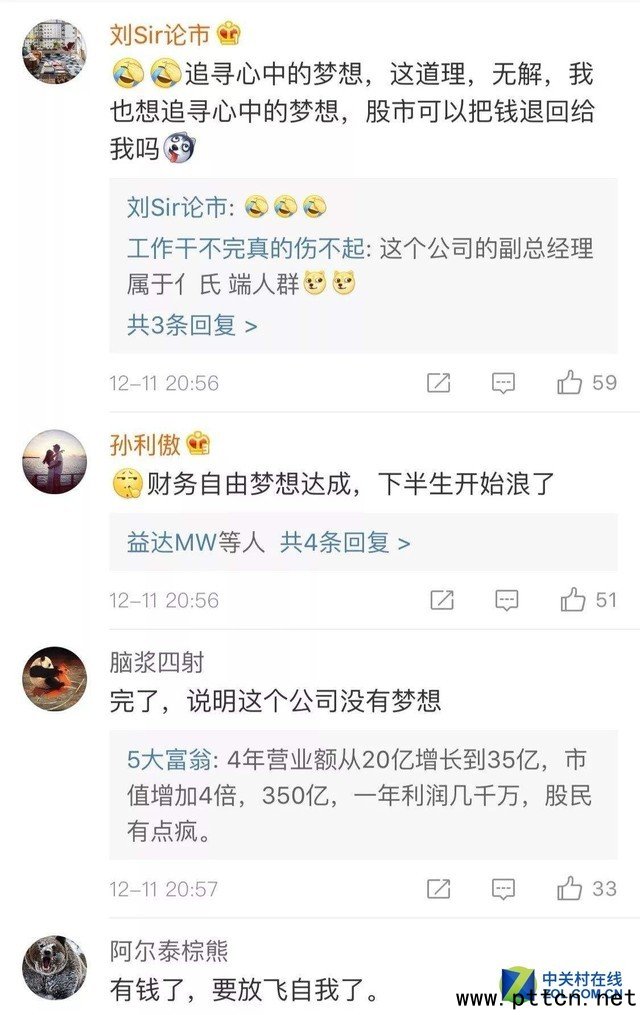This screenshot has height=1015, width=640.
Task: Repost 孙利傲's comment
Action: pos(441,600)
